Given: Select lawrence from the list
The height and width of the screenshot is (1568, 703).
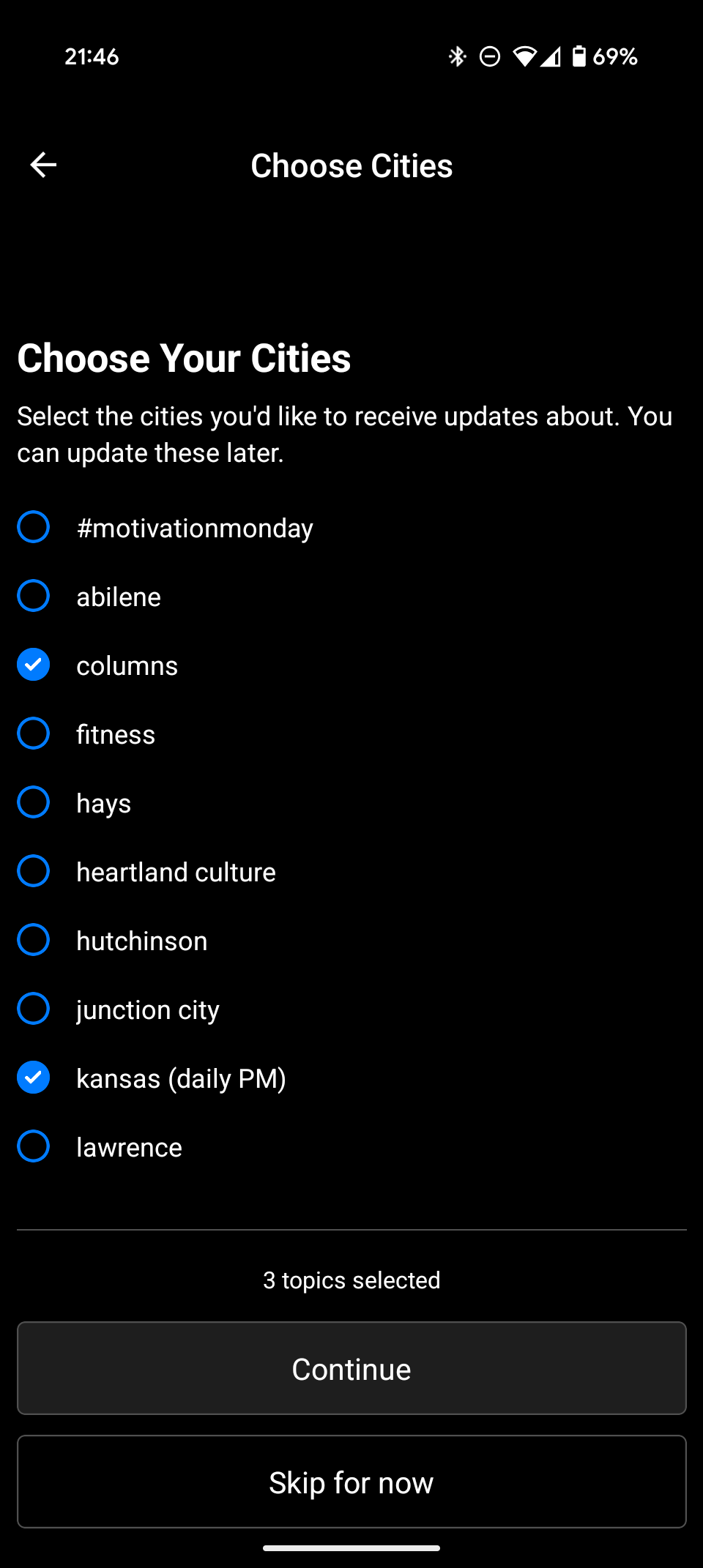Looking at the screenshot, I should pyautogui.click(x=34, y=1146).
